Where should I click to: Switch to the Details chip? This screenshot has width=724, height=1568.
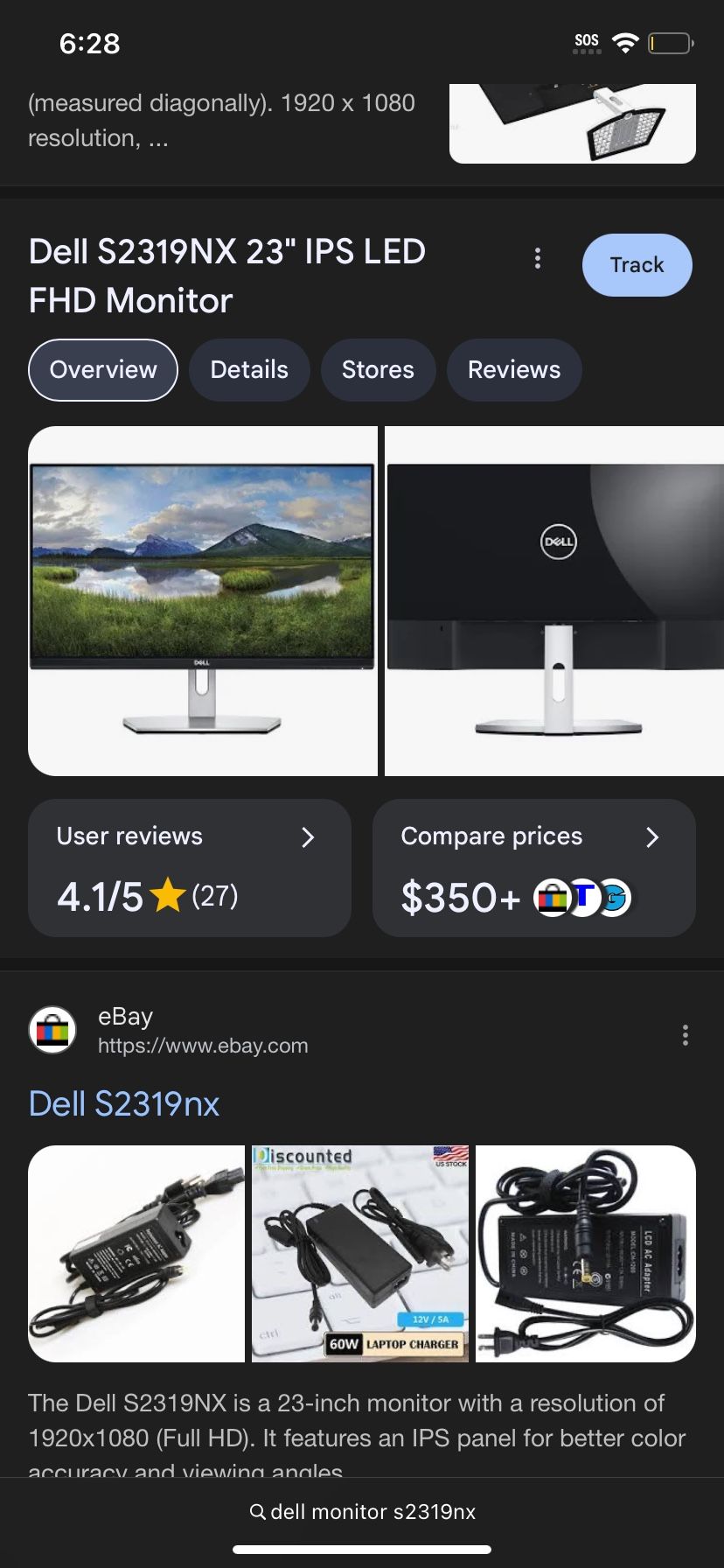click(249, 370)
